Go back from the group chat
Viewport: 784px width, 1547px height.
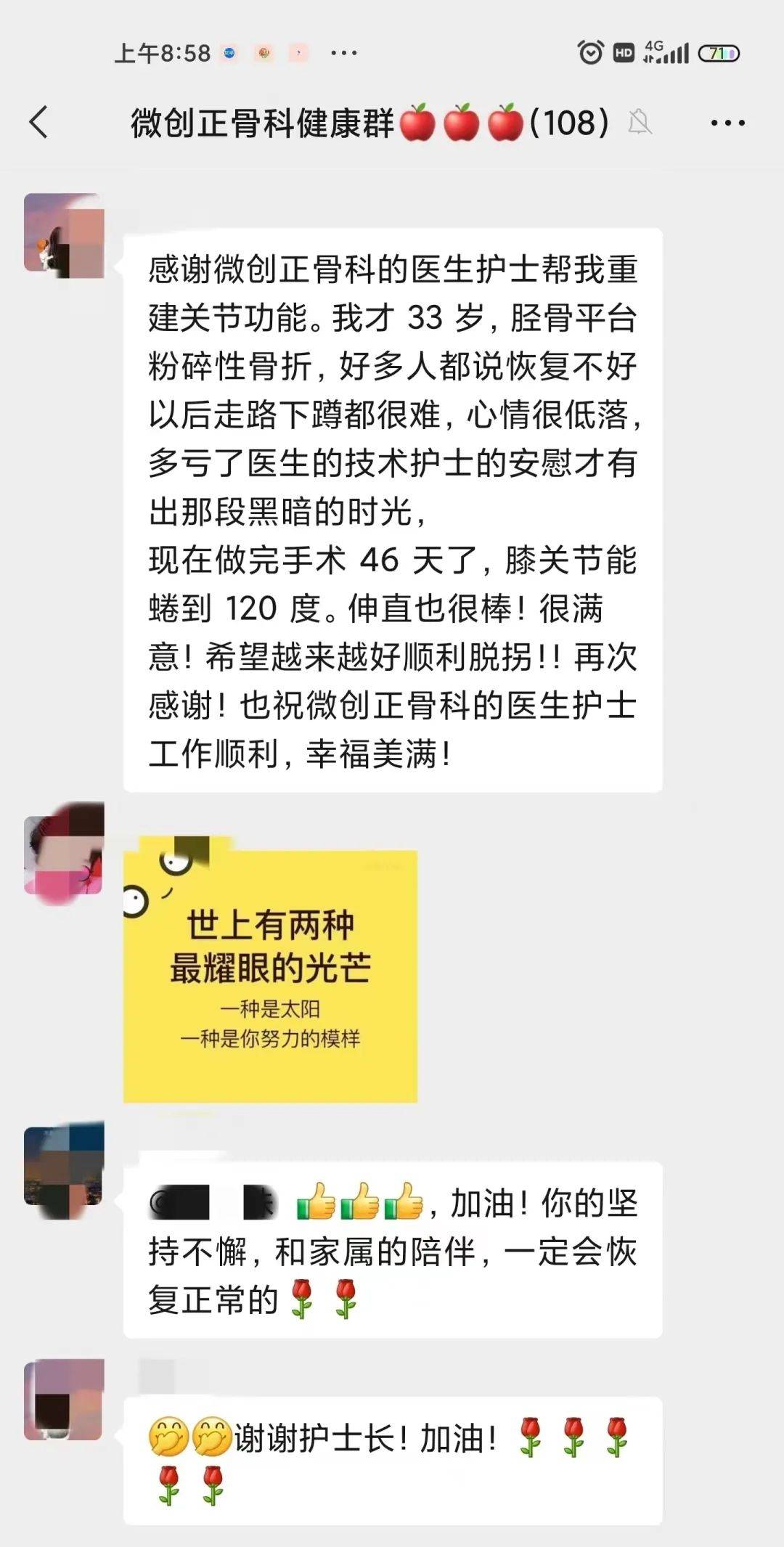pos(39,122)
